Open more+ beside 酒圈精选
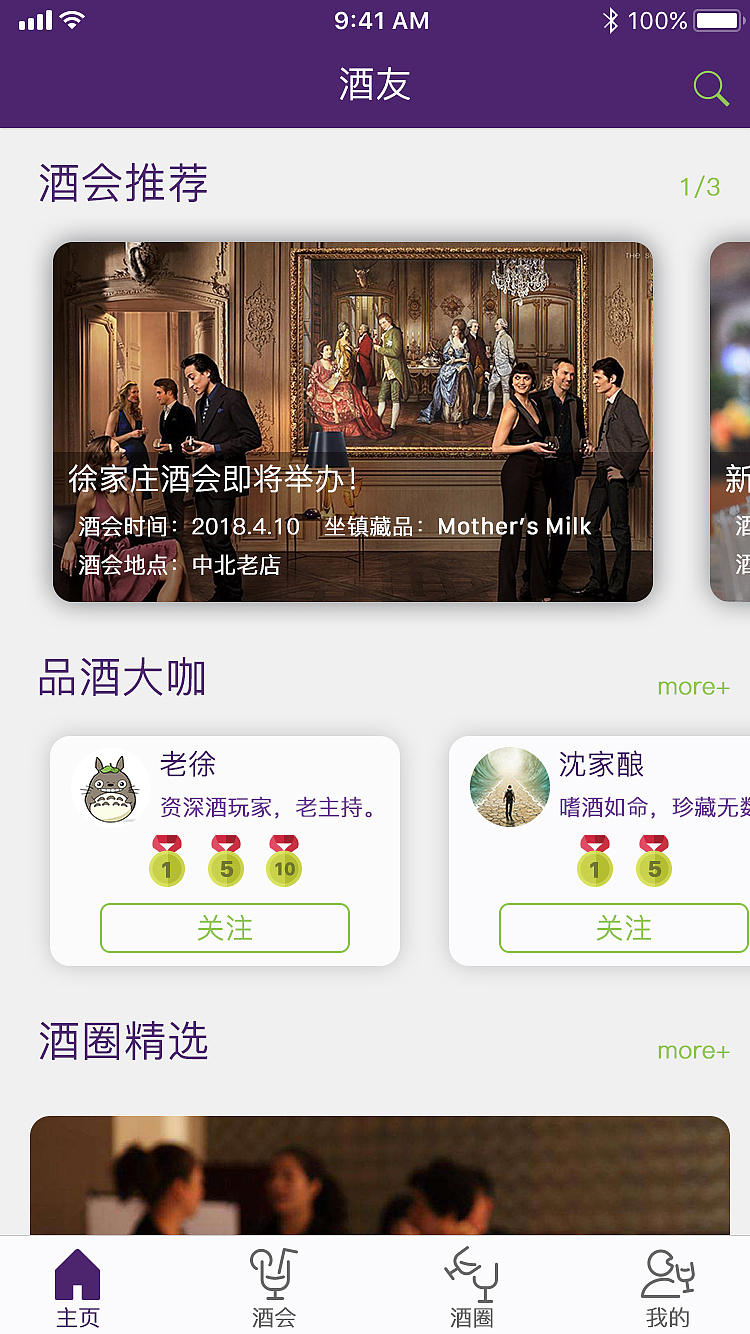Image resolution: width=750 pixels, height=1334 pixels. coord(693,1051)
